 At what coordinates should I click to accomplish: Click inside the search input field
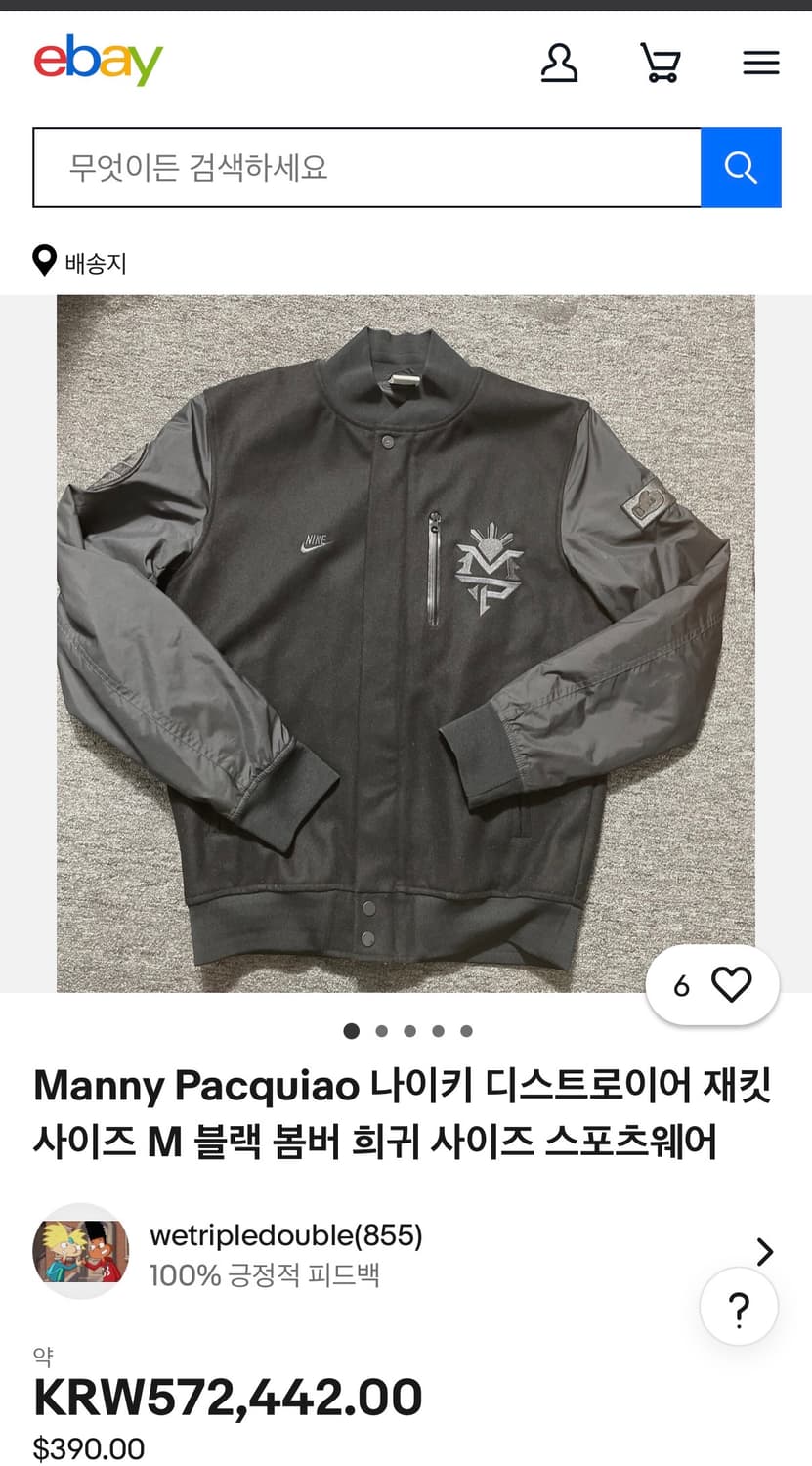[362, 167]
